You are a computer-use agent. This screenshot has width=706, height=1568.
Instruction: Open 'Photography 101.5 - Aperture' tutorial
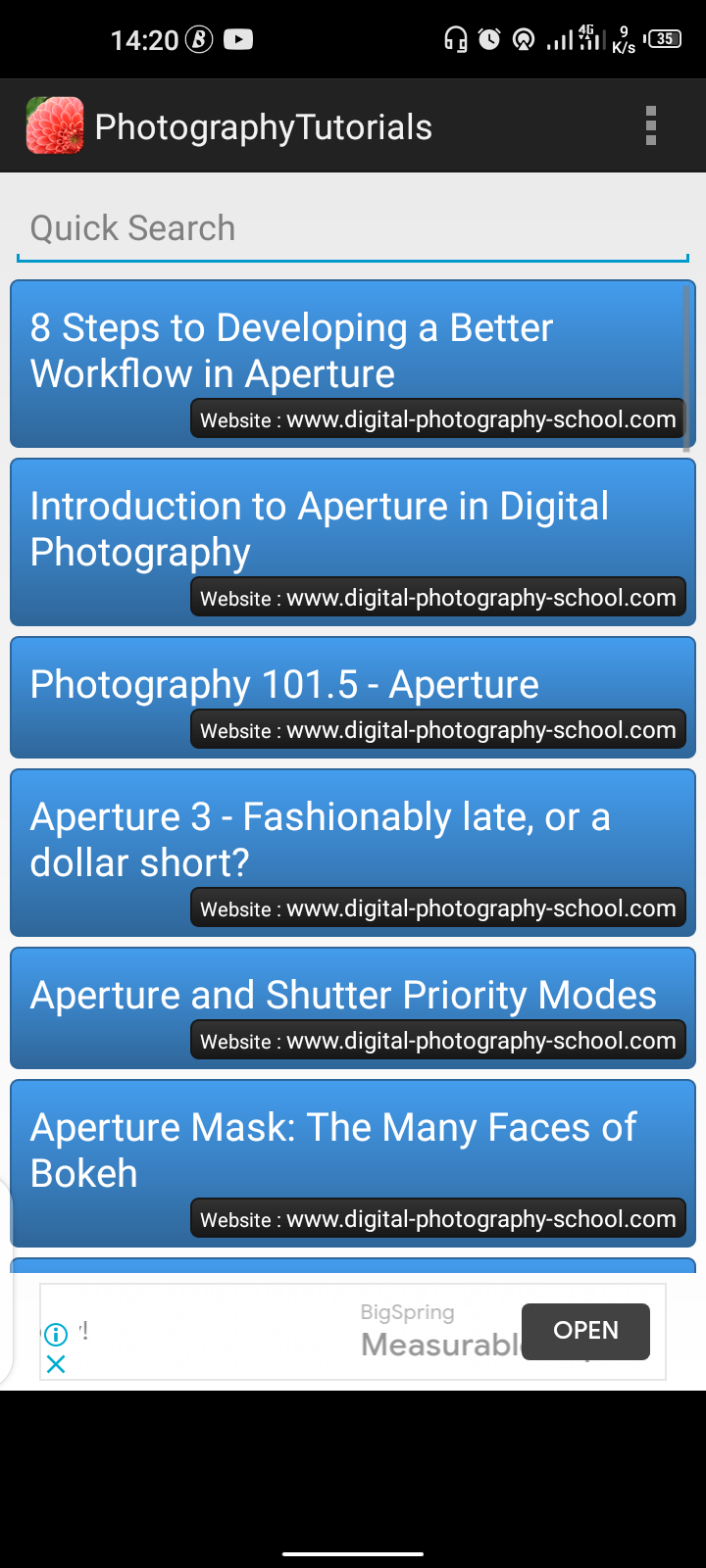pyautogui.click(x=353, y=697)
